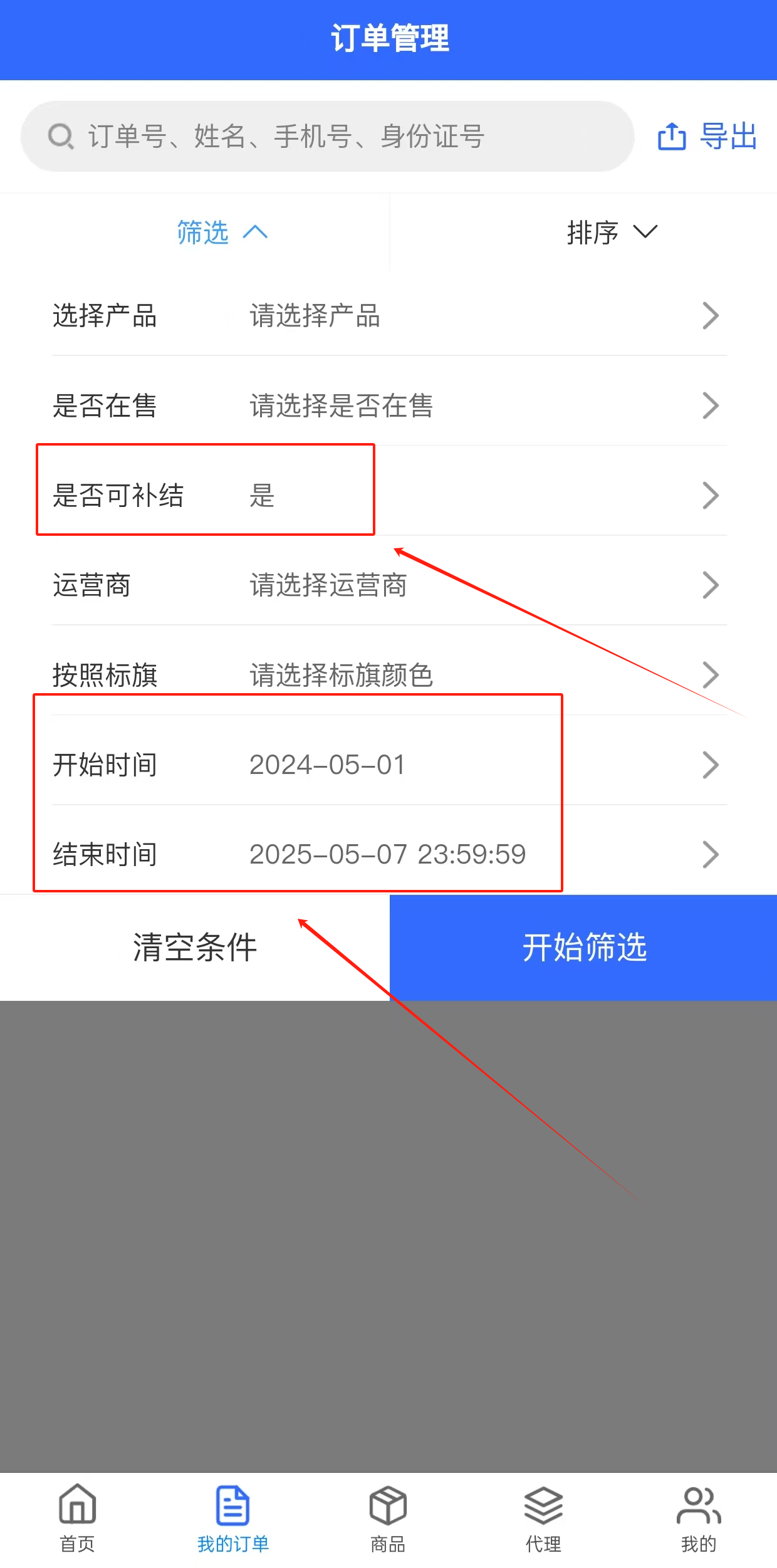Change the 是否在售 selection
The image size is (777, 1568).
pos(388,405)
